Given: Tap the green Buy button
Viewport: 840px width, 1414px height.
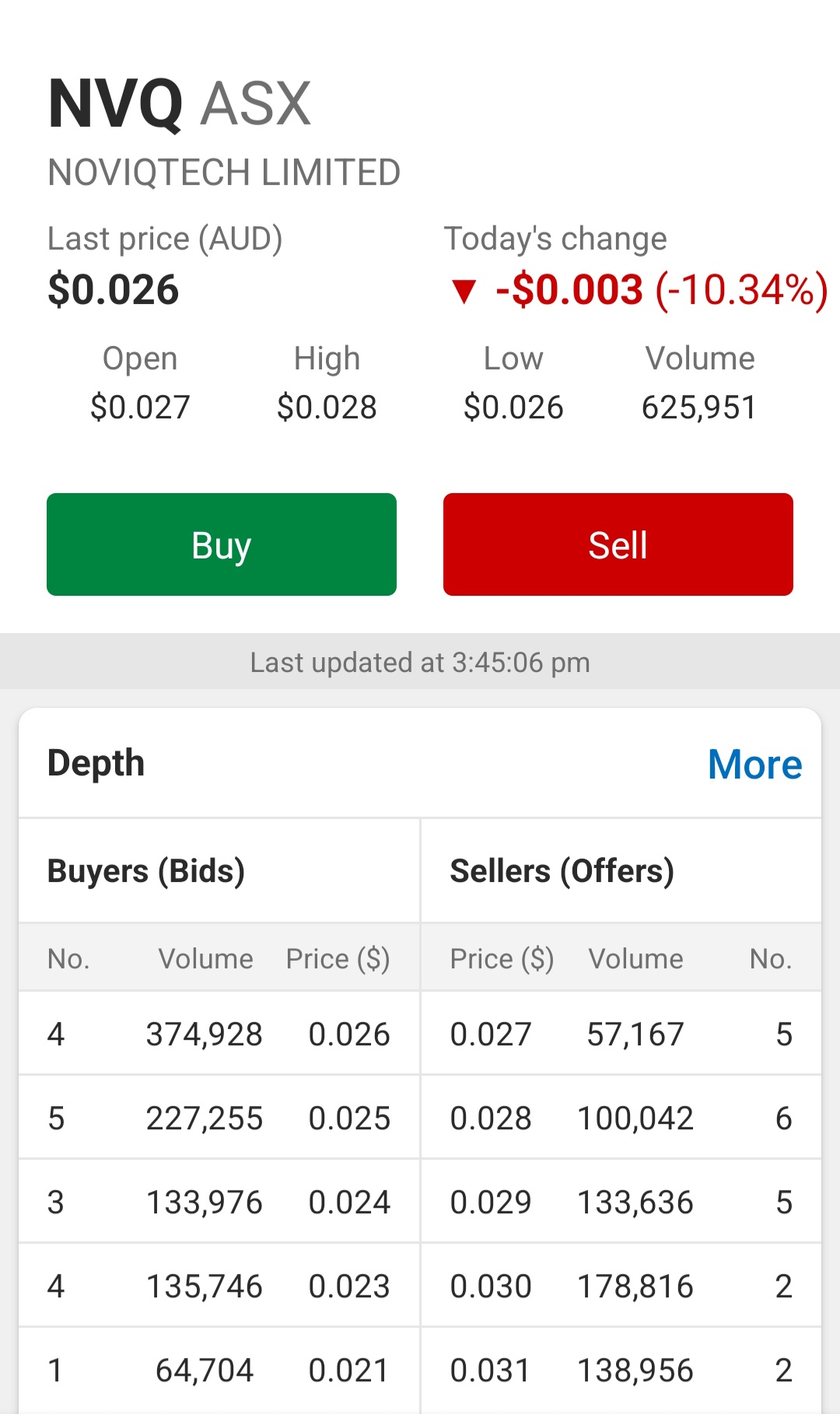Looking at the screenshot, I should (x=222, y=544).
